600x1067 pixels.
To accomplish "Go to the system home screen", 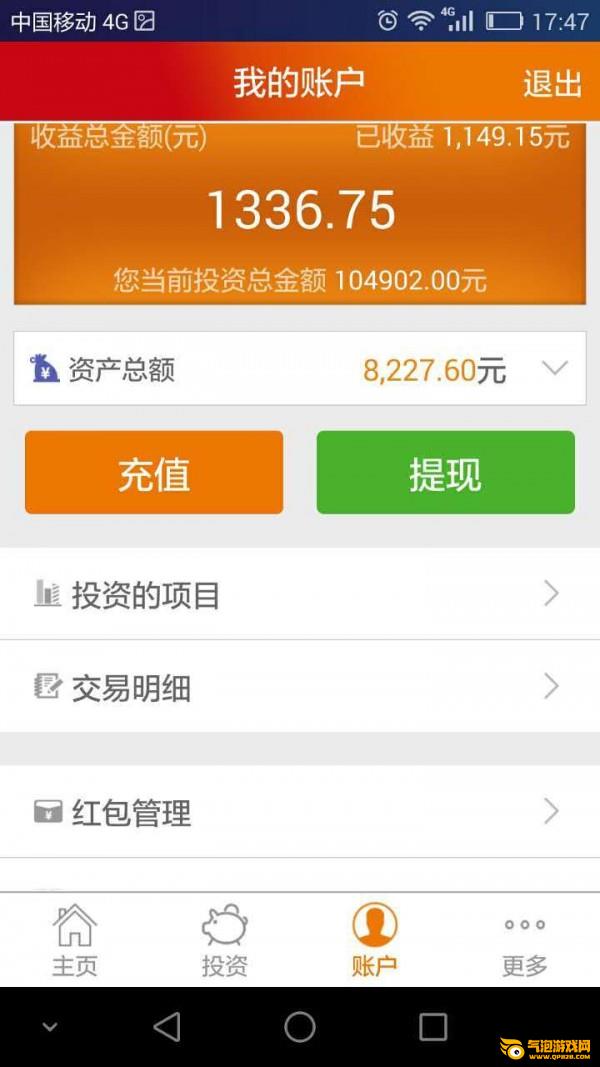I will pyautogui.click(x=300, y=1027).
